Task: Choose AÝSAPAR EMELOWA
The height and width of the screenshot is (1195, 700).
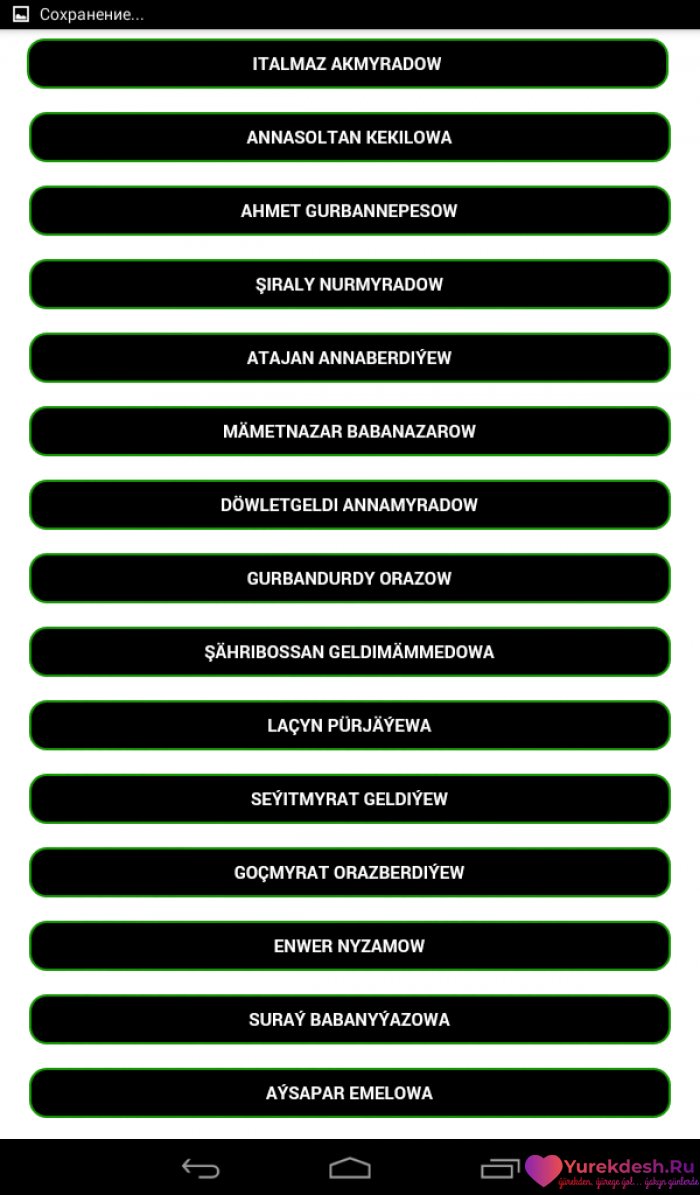Action: point(349,1093)
